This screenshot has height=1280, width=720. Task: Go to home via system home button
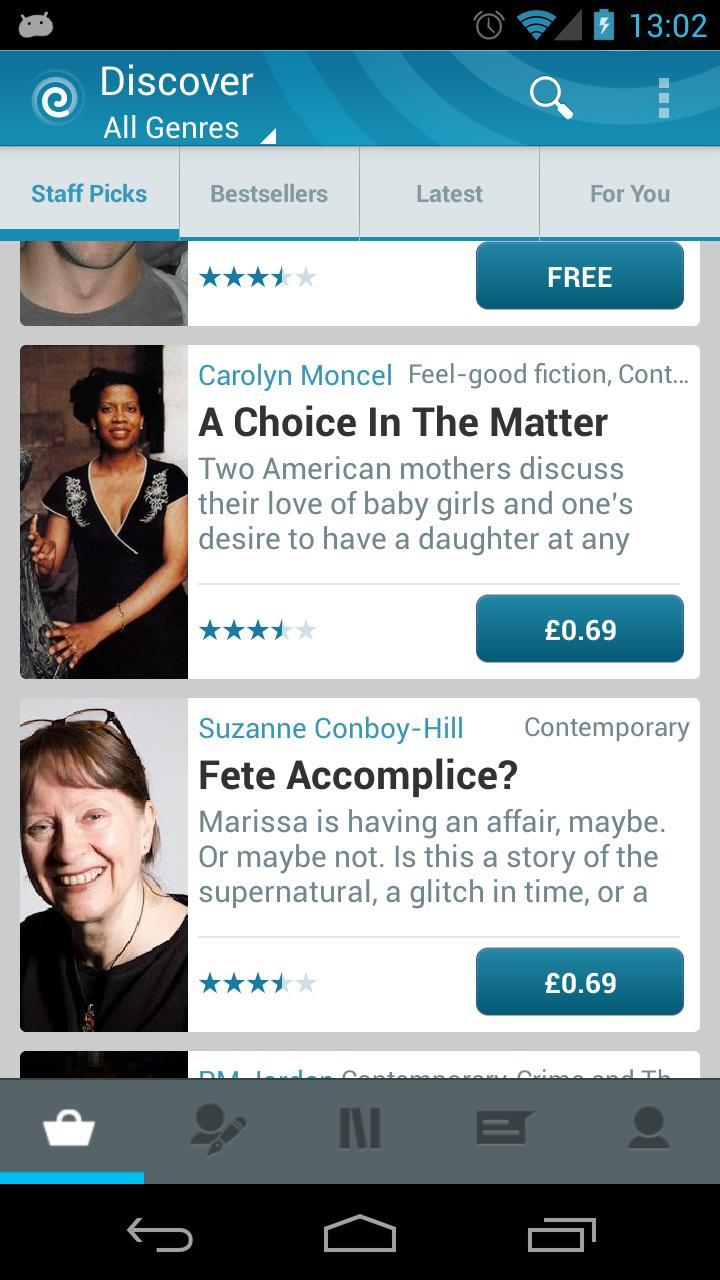(x=360, y=1236)
